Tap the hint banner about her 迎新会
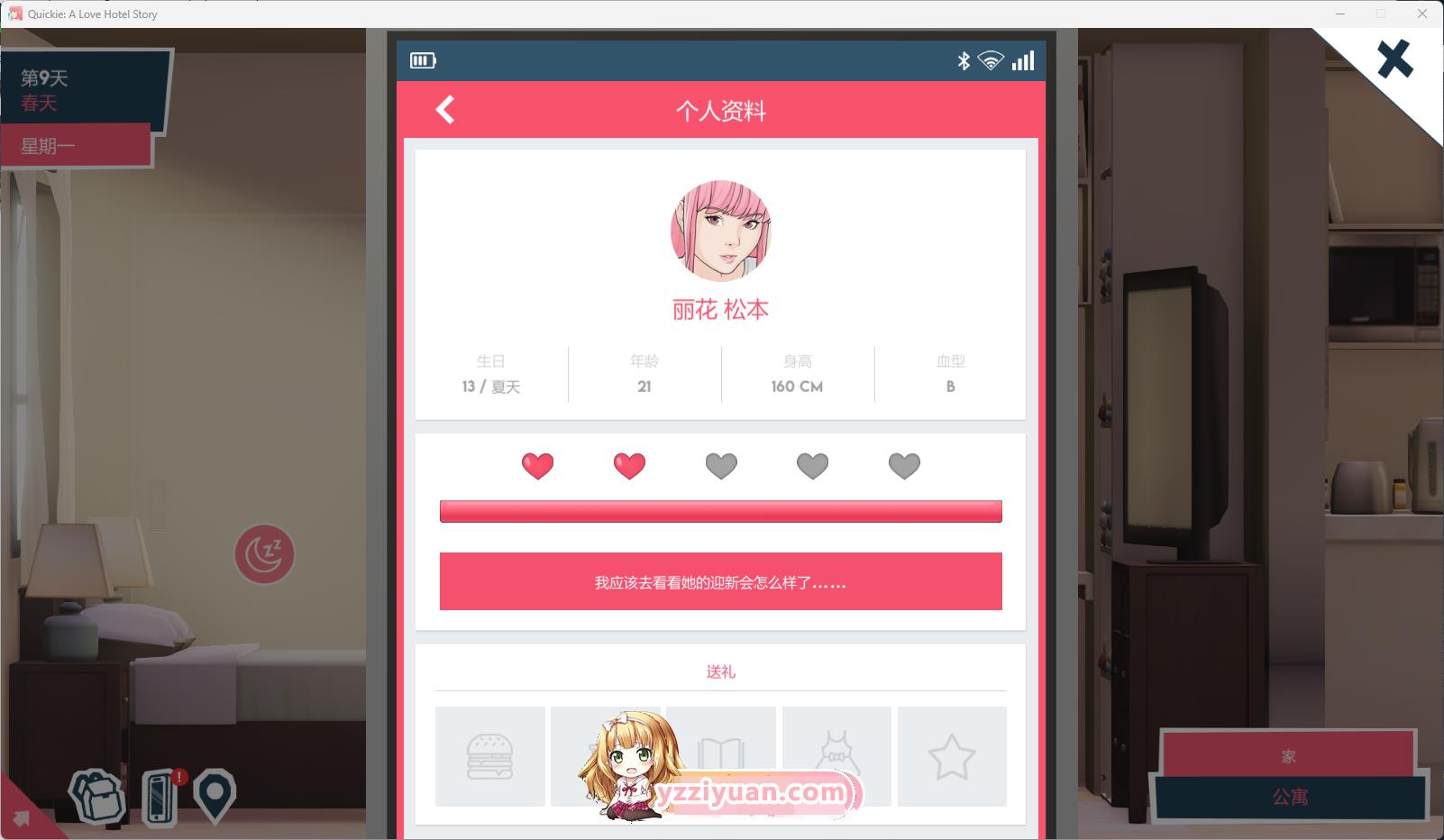Image resolution: width=1444 pixels, height=840 pixels. click(720, 582)
